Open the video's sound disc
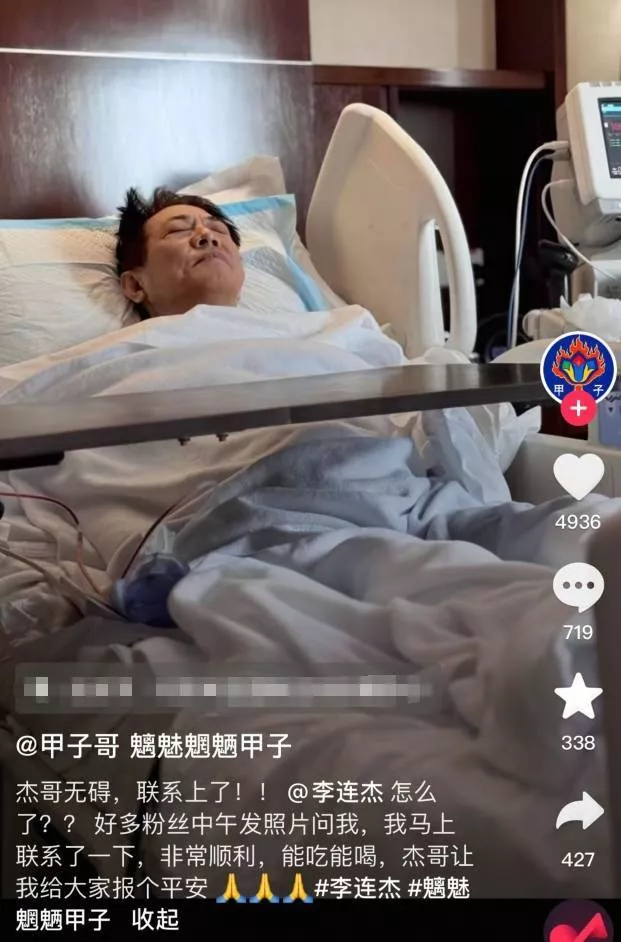 [x=578, y=924]
